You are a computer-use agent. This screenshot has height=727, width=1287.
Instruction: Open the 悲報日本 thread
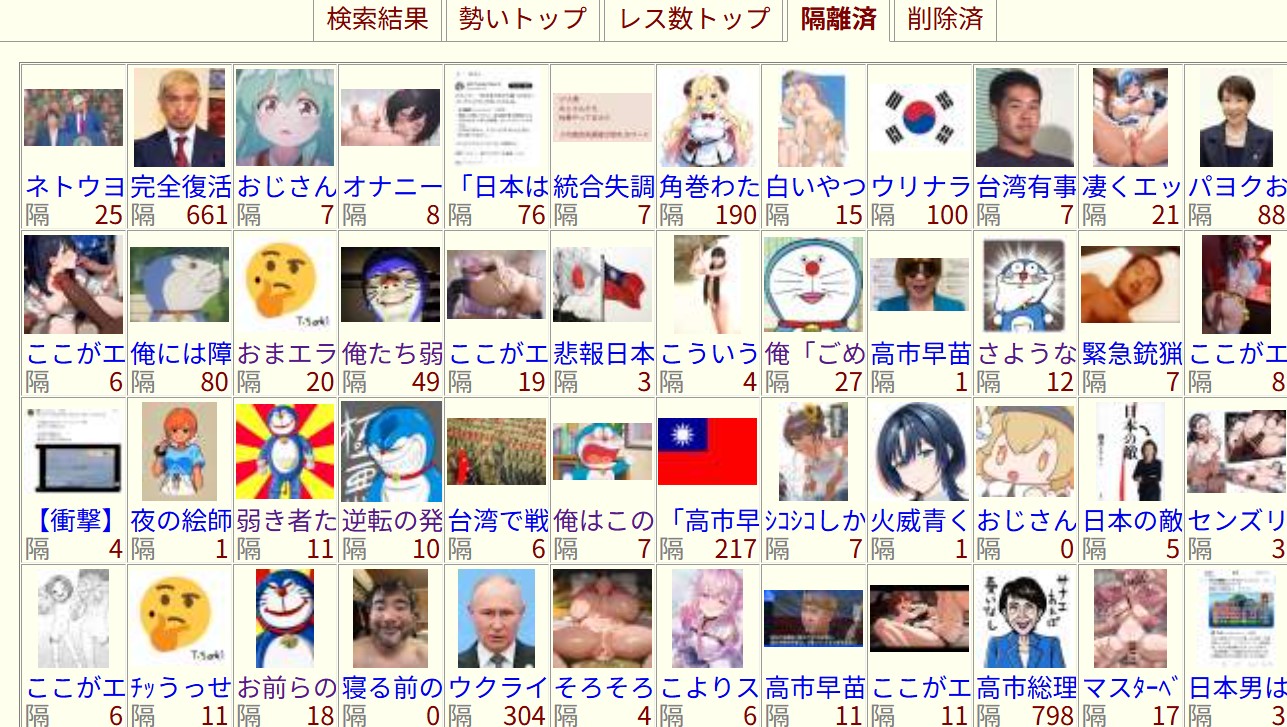603,353
